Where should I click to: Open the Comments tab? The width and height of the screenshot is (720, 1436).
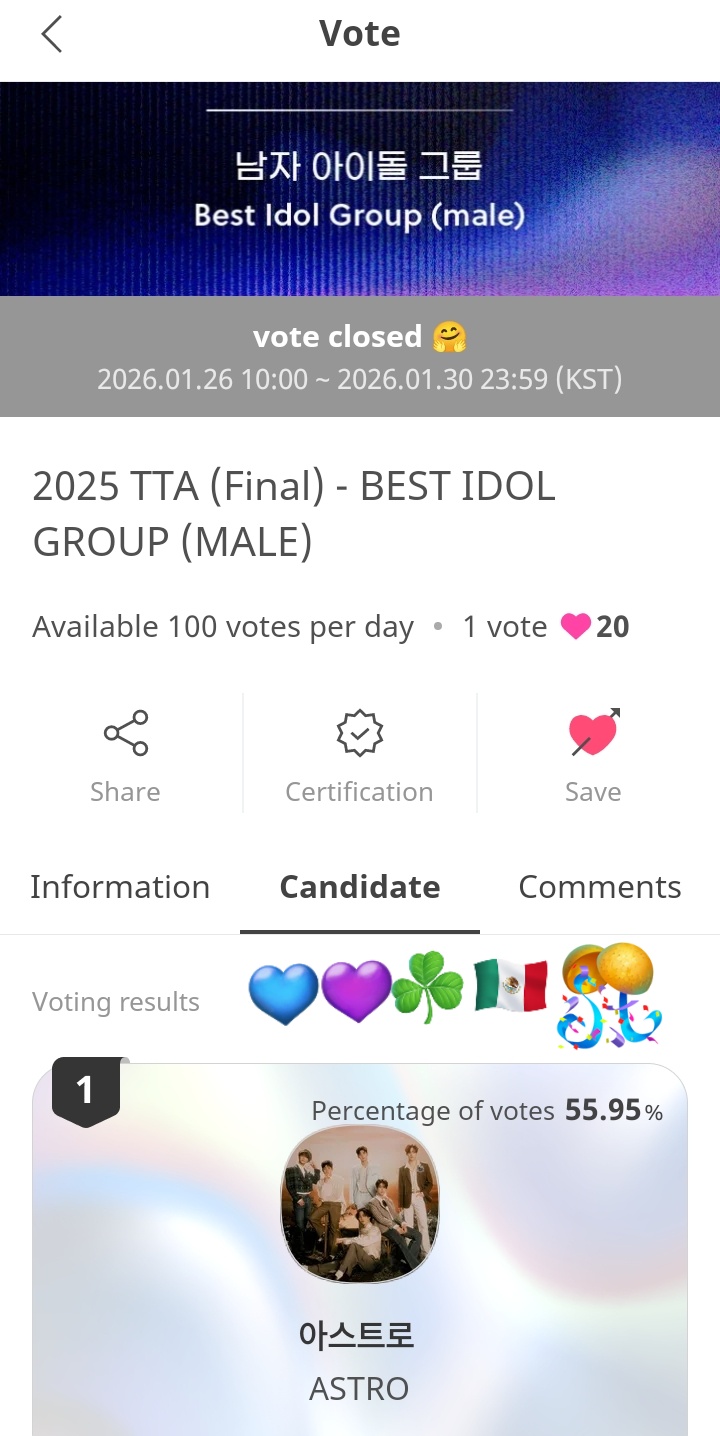[598, 887]
